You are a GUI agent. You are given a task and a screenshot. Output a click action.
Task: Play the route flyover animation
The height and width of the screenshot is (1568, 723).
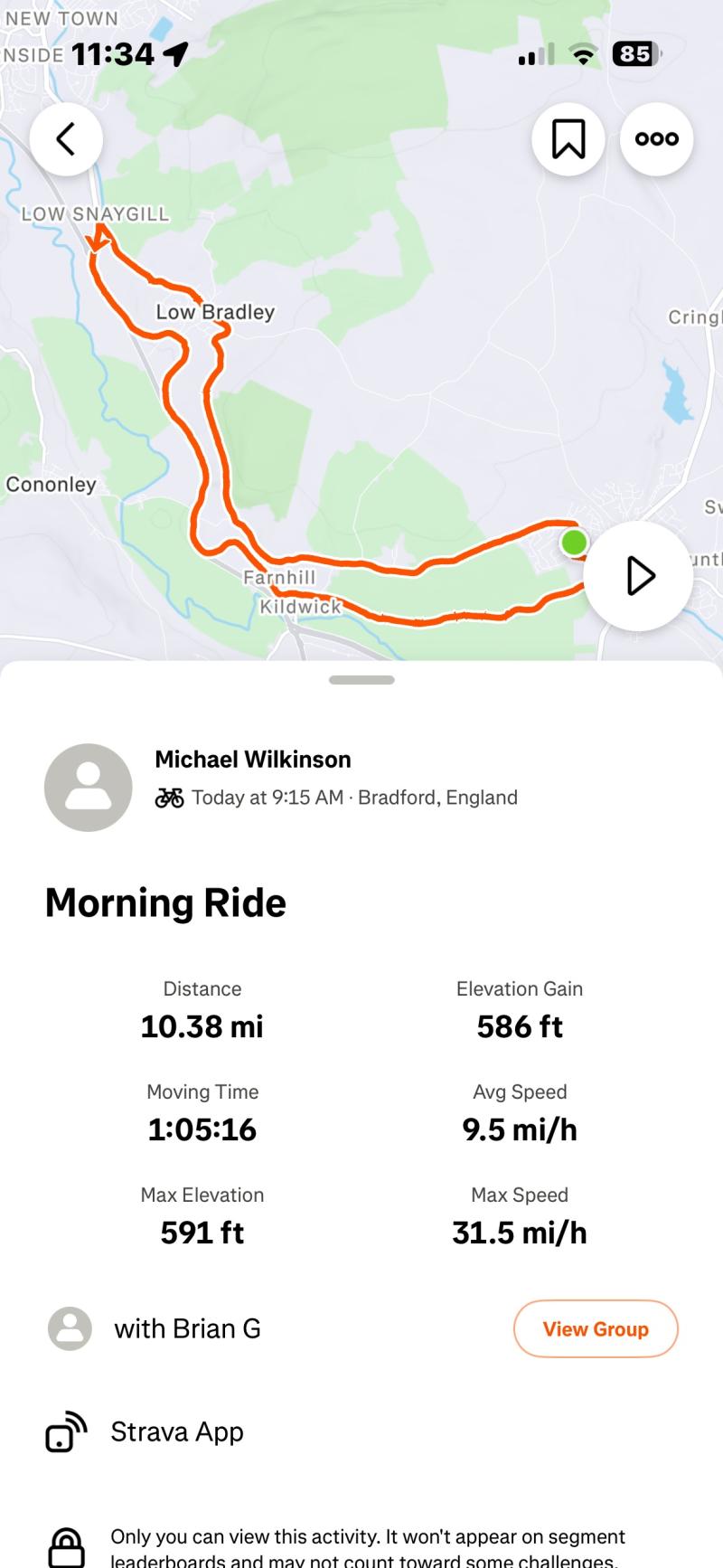click(x=638, y=576)
